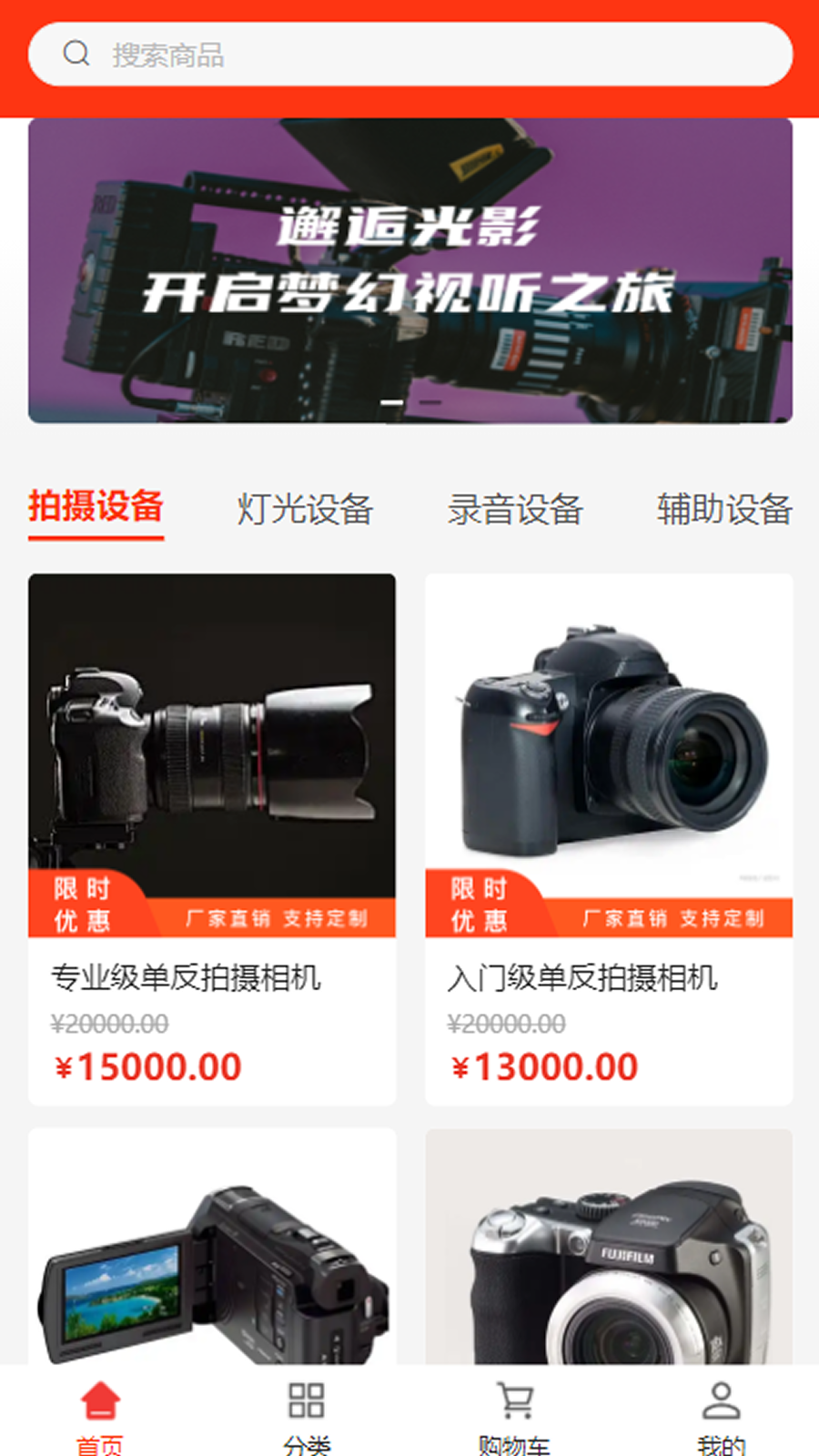Go to the 首页 home tab
The height and width of the screenshot is (1456, 819).
[x=100, y=1415]
